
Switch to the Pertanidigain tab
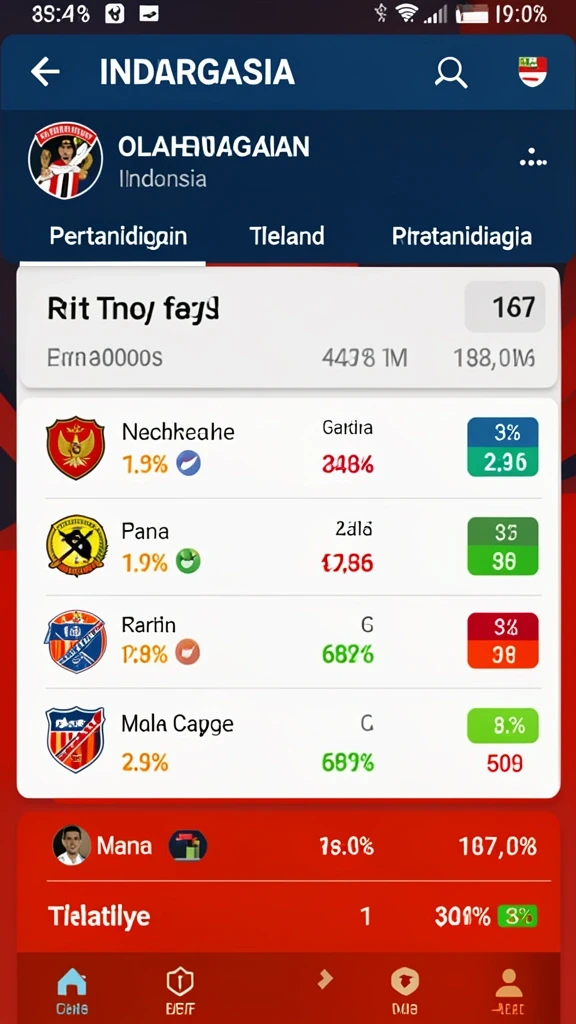tap(118, 236)
